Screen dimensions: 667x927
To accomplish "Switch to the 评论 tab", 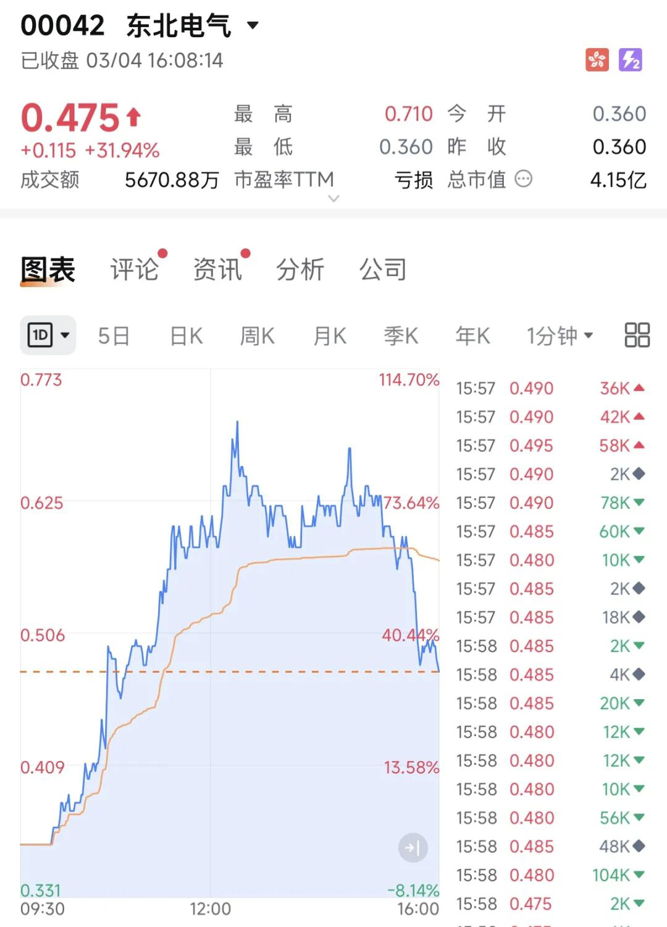I will pyautogui.click(x=134, y=269).
